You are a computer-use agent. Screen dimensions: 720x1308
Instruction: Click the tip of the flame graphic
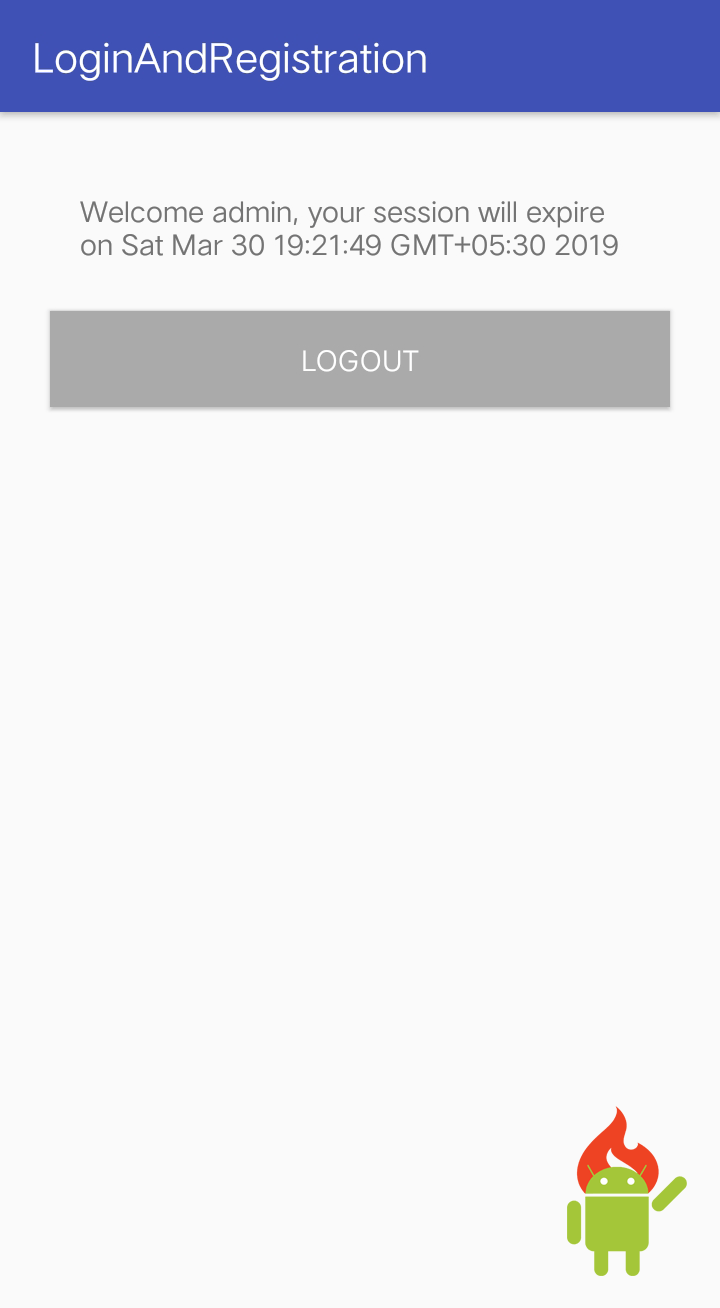coord(617,1110)
